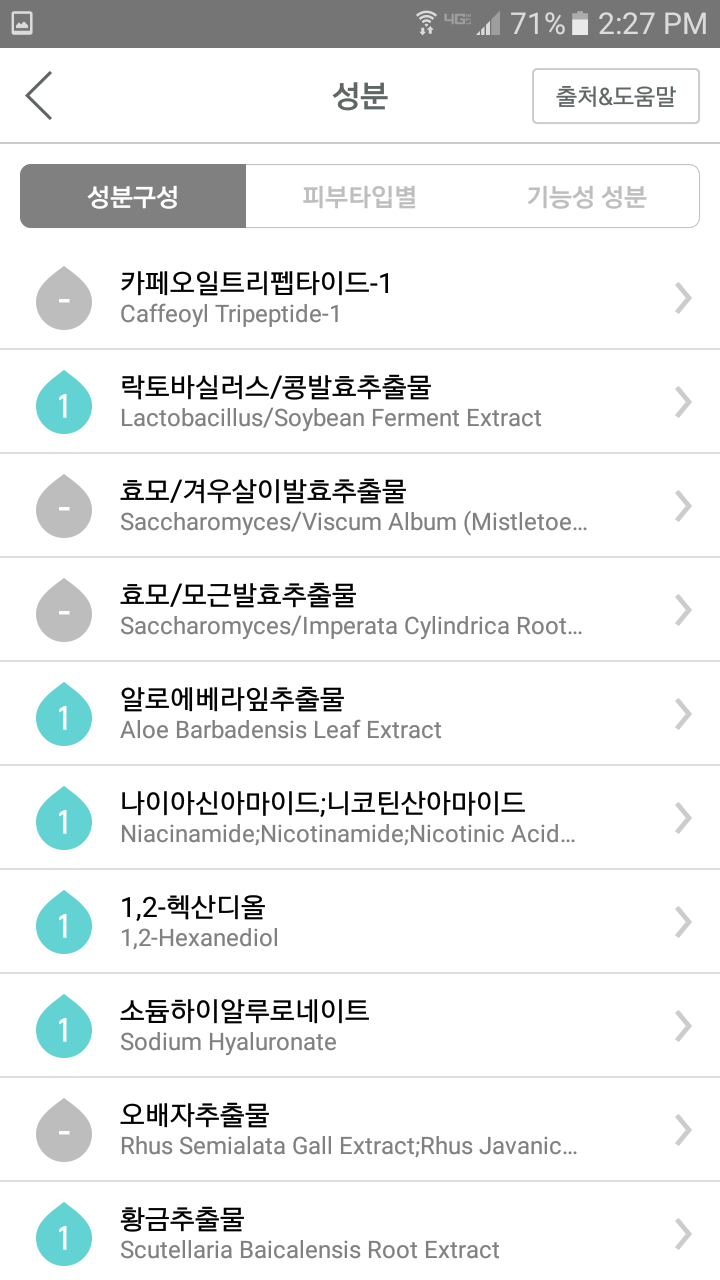View Saccharomyces/Viscum Album ingredient

coord(360,506)
